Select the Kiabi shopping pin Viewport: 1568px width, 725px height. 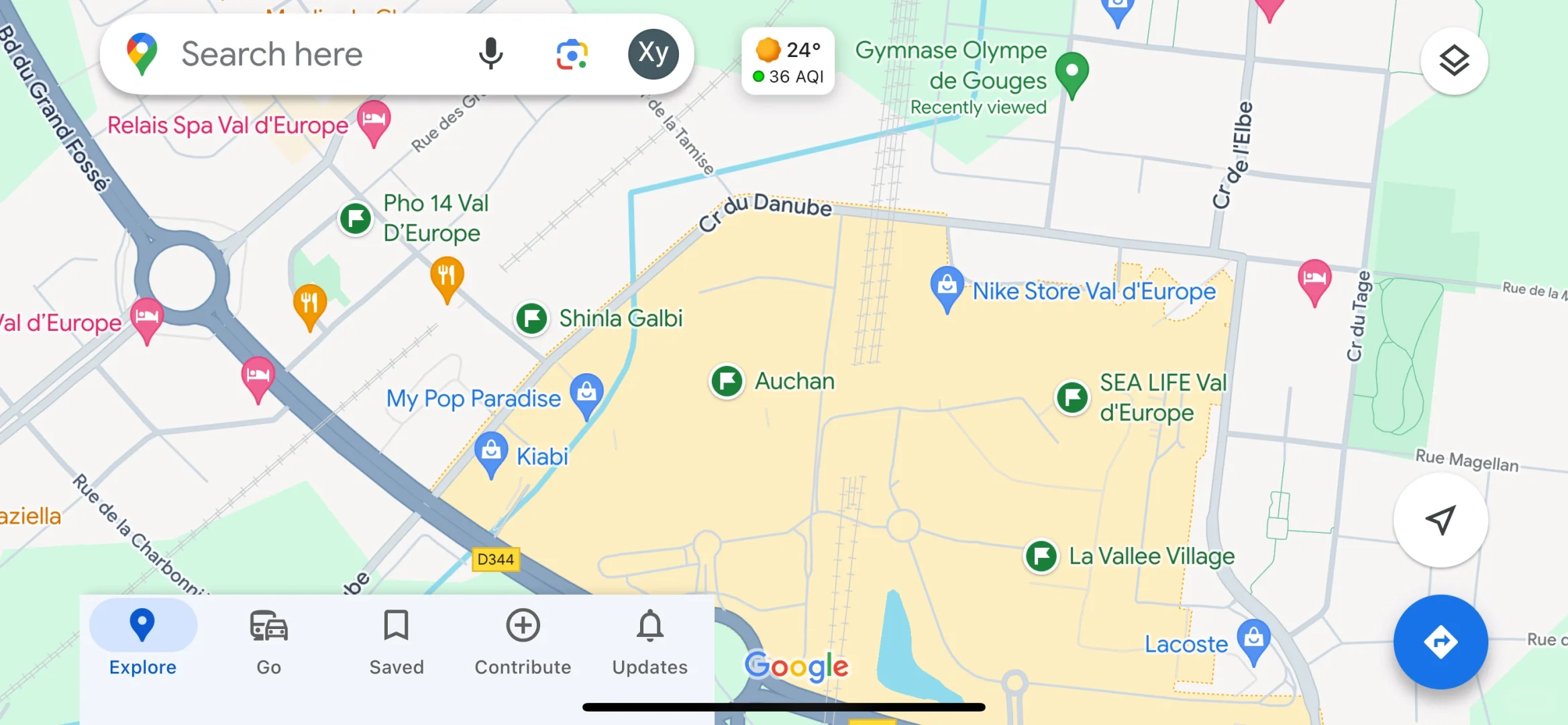[491, 453]
